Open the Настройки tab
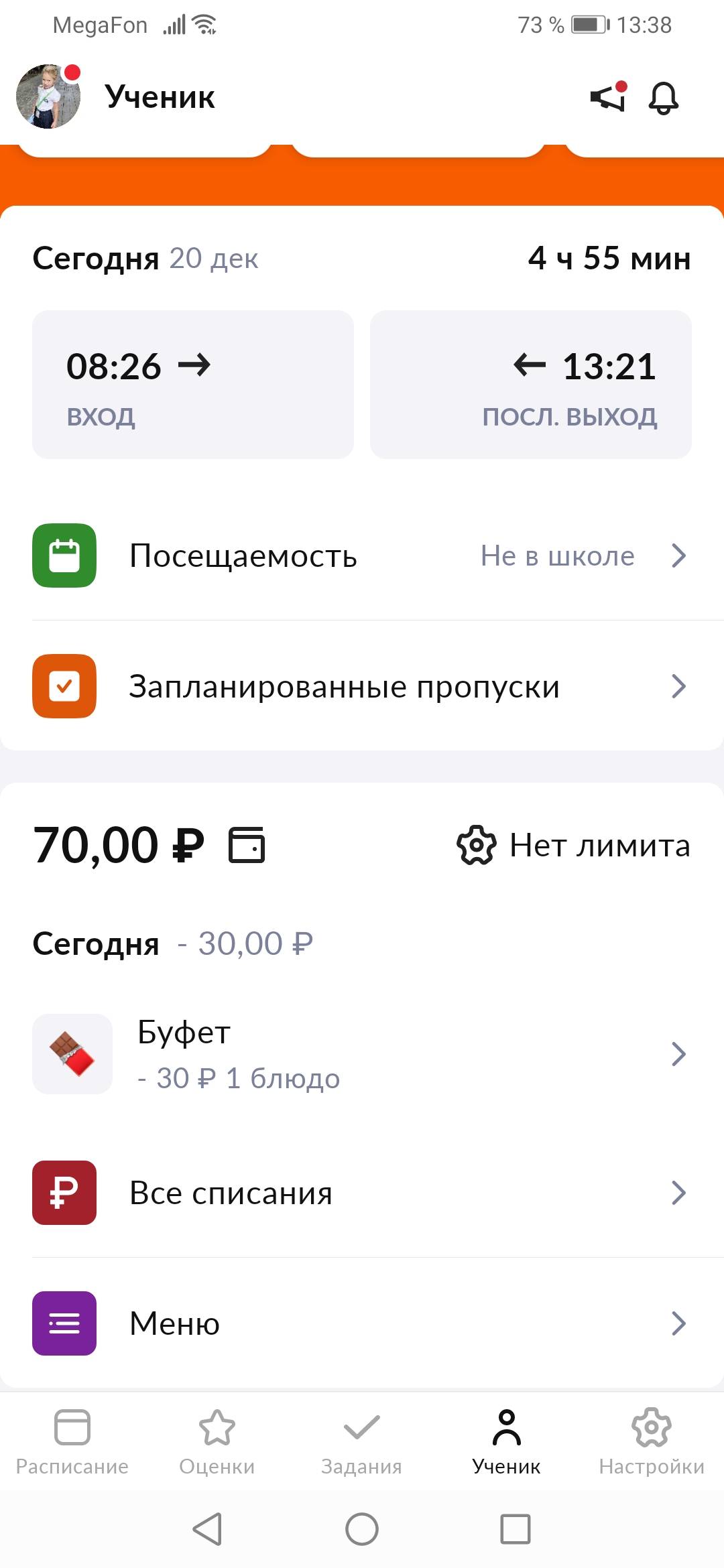 point(652,1441)
